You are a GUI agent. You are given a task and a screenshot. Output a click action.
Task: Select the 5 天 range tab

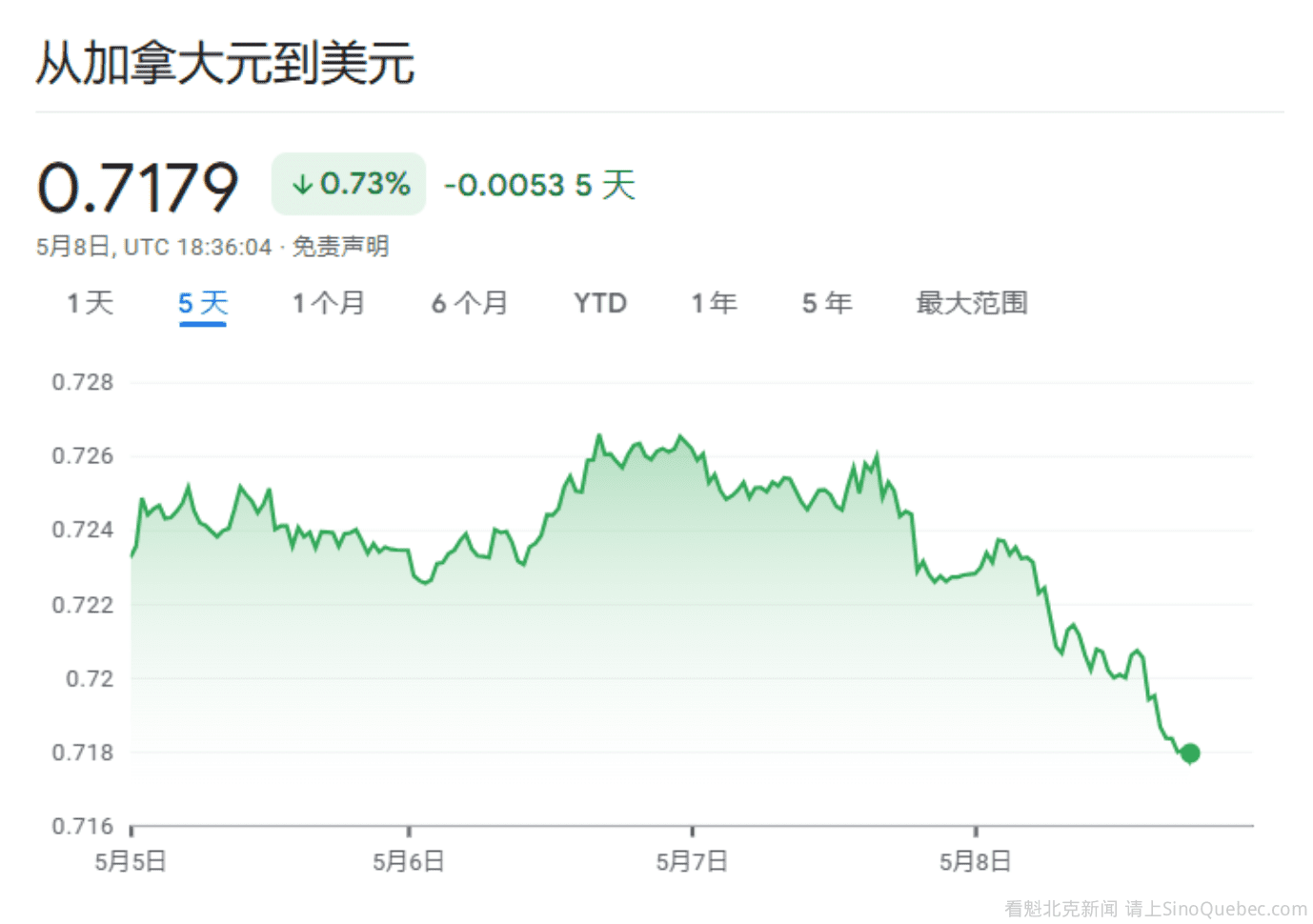click(x=203, y=303)
